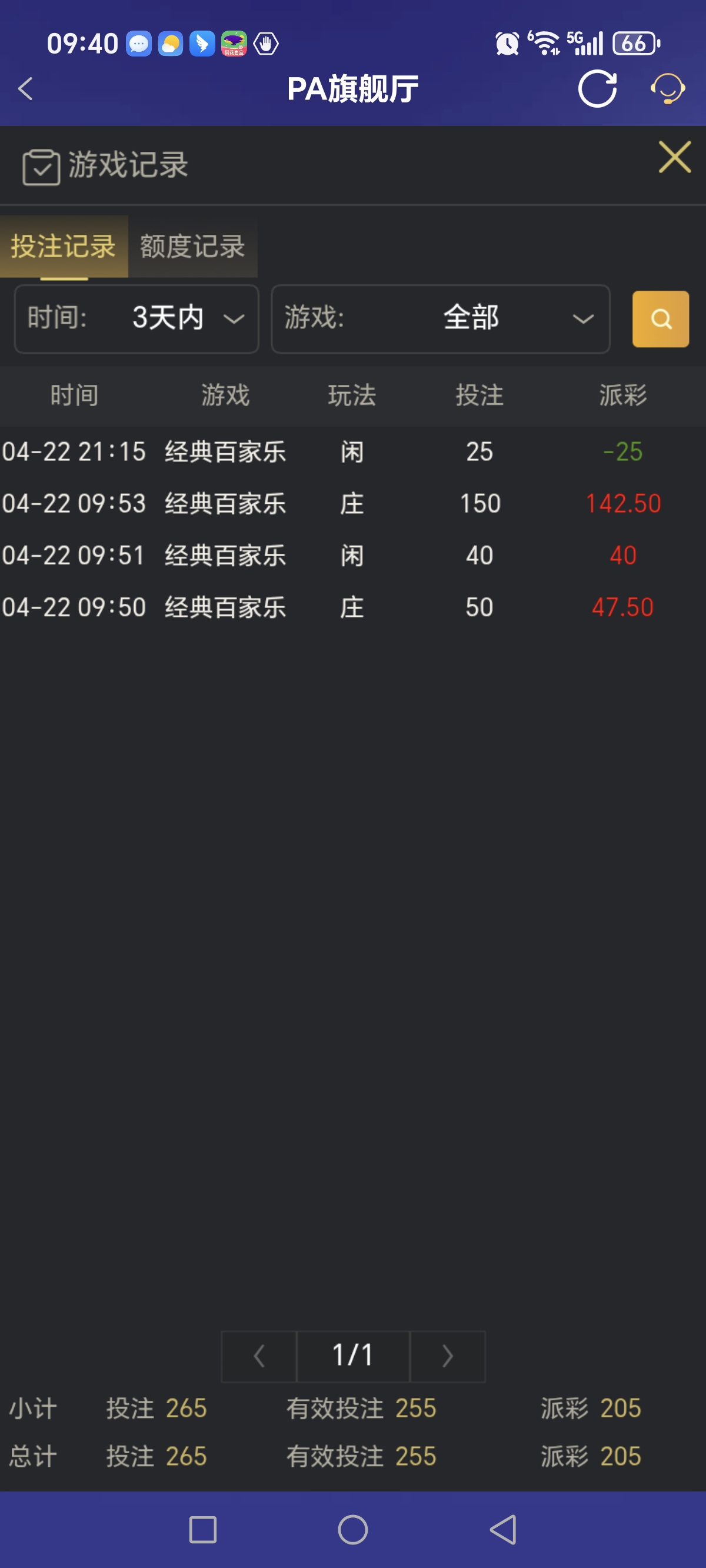
Task: Close the 游戏记录 panel with the X
Action: [674, 157]
